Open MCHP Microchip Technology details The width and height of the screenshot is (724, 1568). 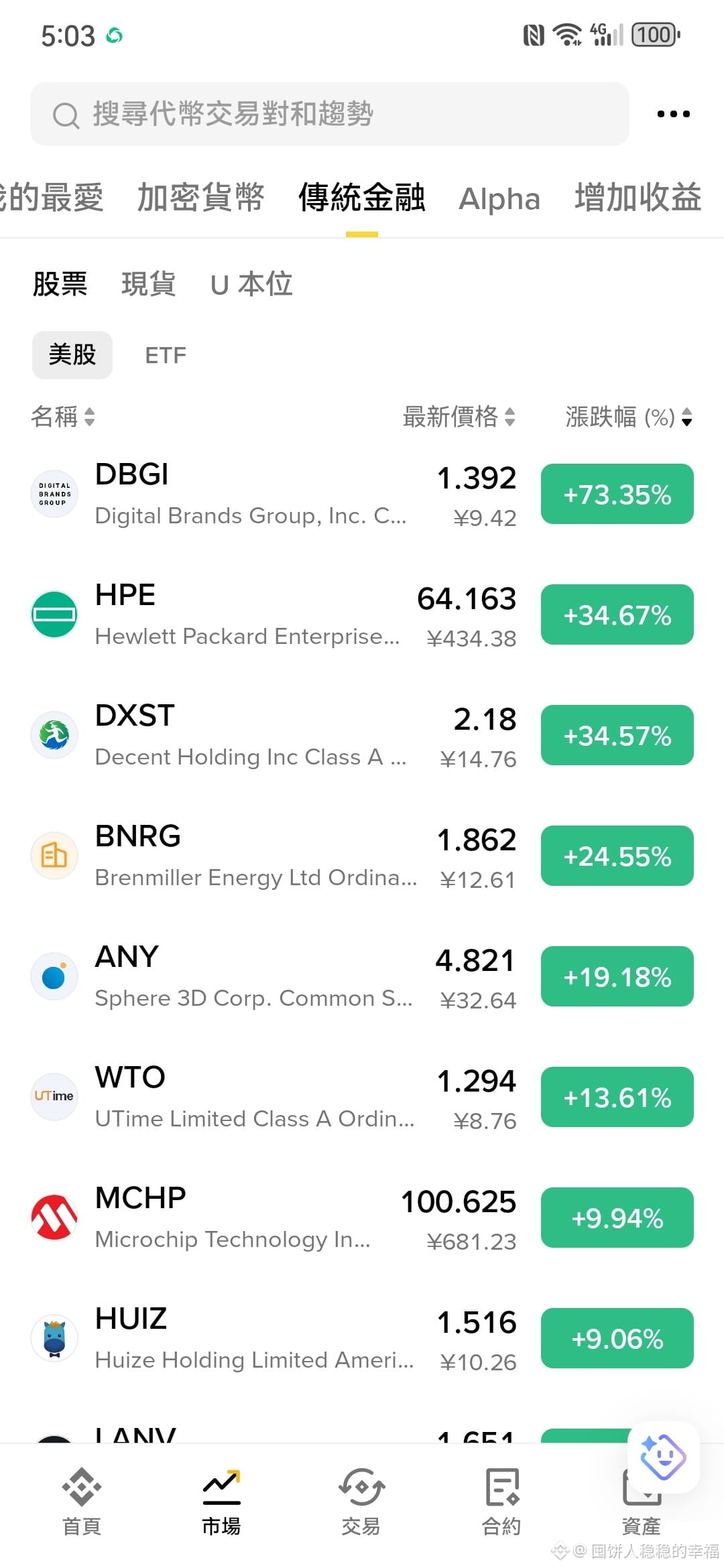coord(362,1218)
